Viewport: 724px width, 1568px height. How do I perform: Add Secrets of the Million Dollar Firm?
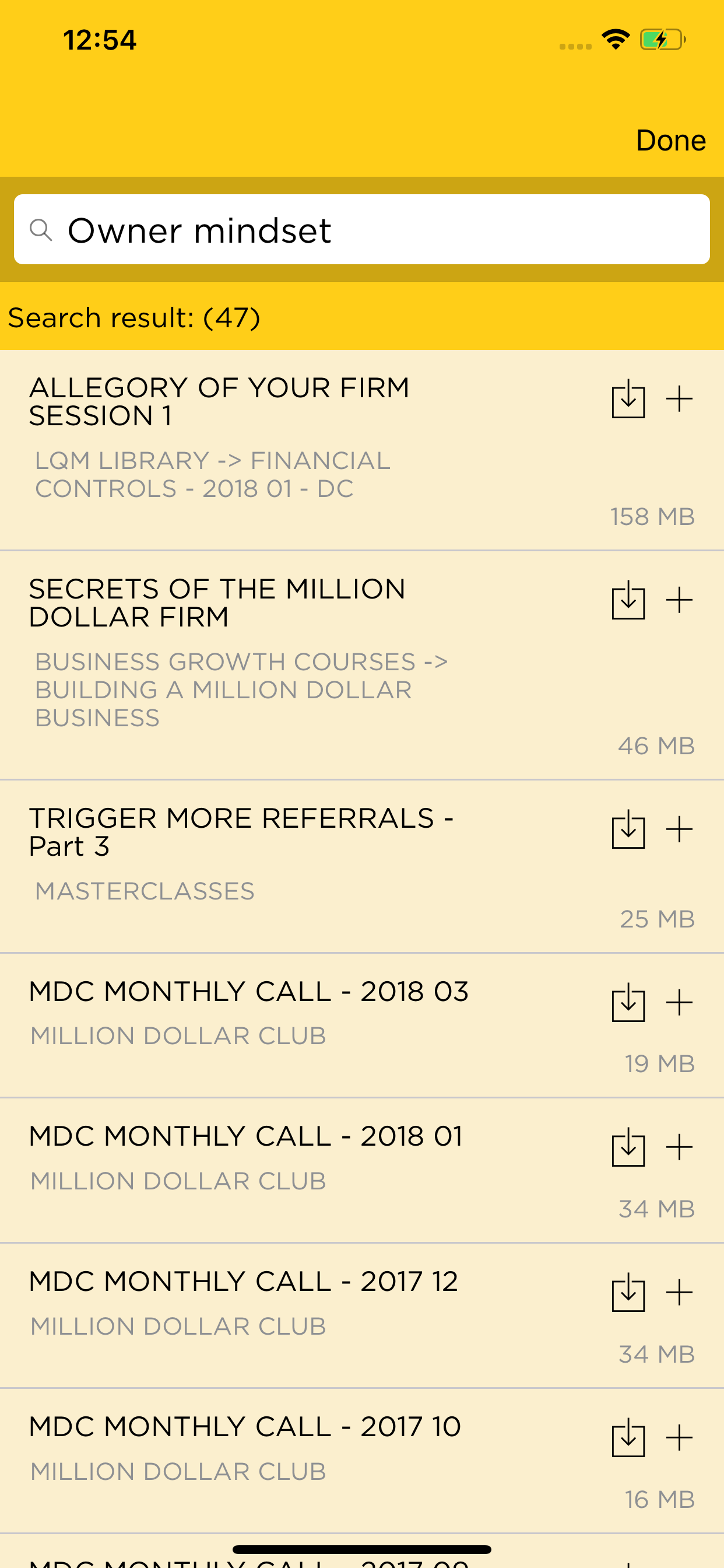click(679, 601)
